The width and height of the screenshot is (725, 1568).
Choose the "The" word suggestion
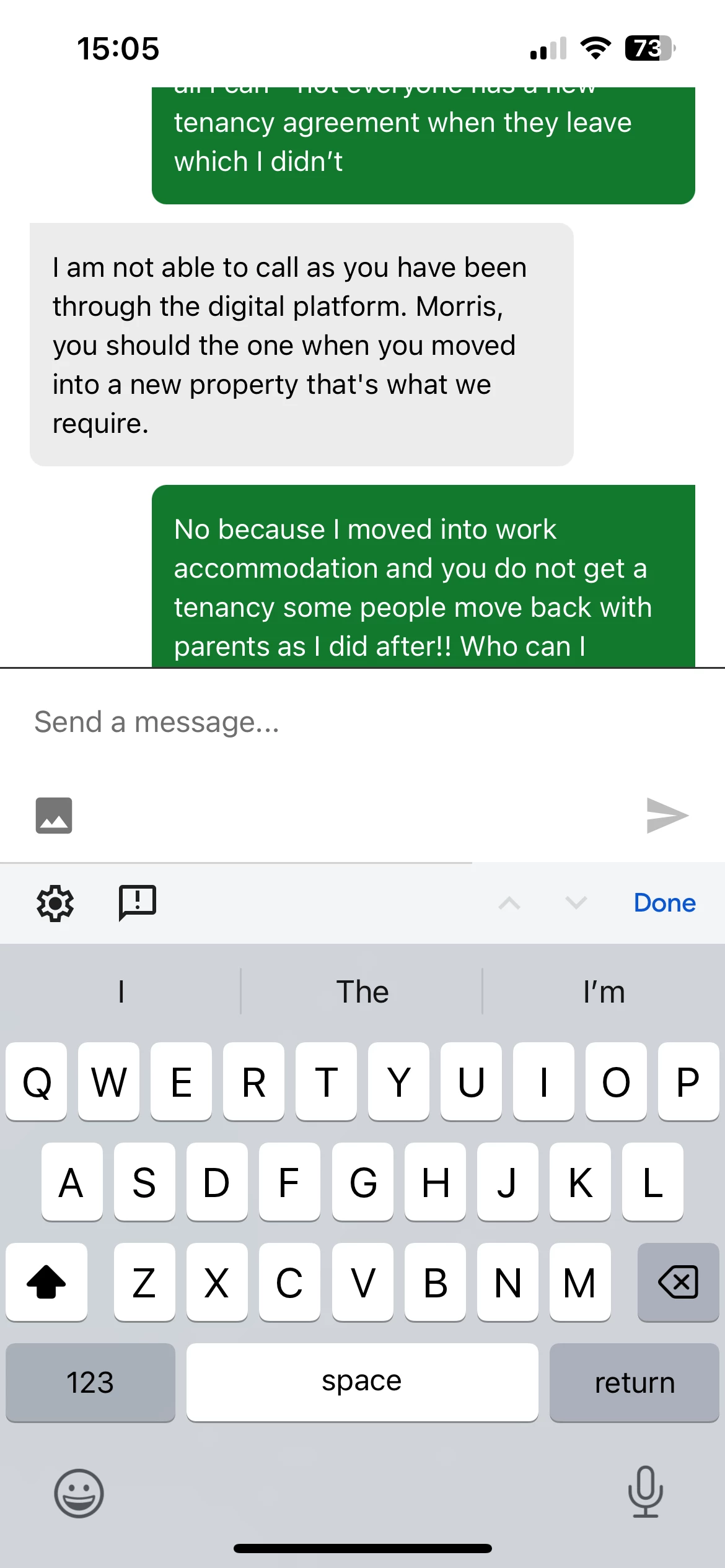pos(362,991)
